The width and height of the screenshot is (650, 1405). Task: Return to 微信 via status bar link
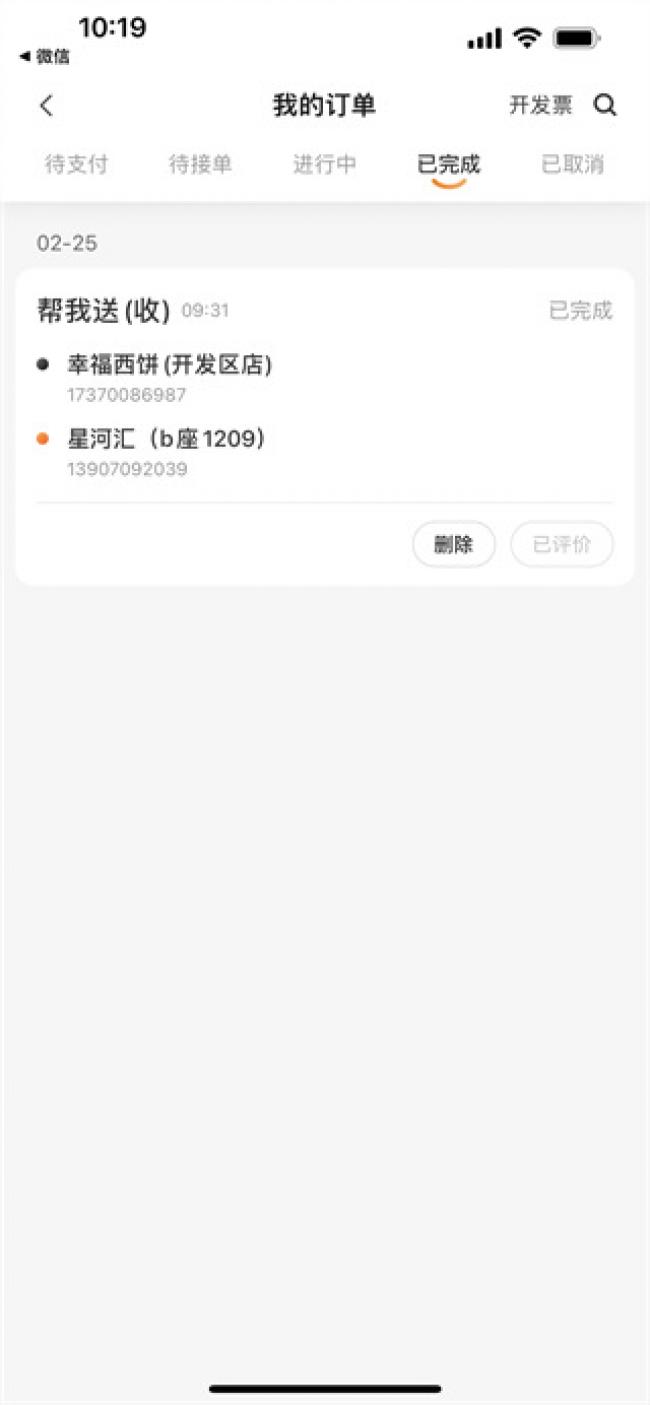pos(44,57)
